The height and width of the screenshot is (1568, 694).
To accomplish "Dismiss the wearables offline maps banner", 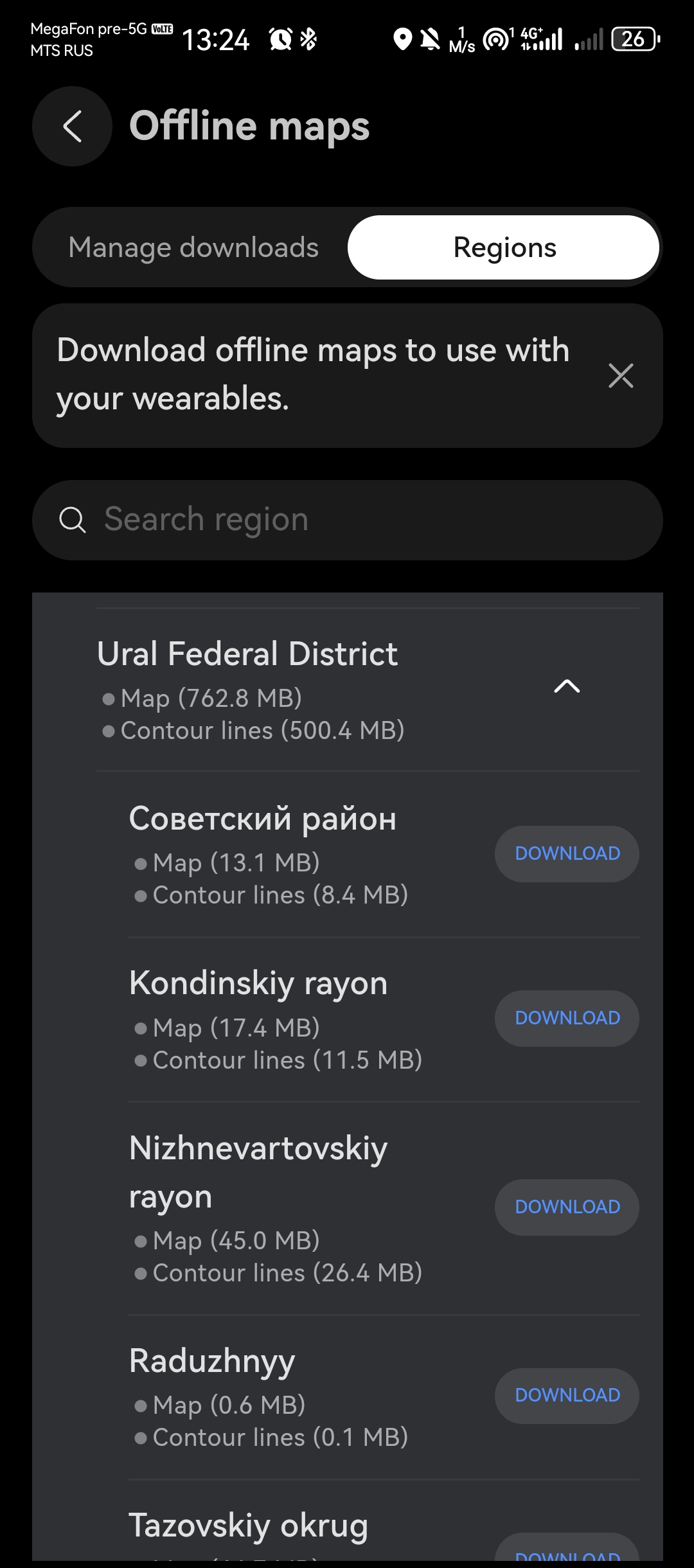I will 621,376.
